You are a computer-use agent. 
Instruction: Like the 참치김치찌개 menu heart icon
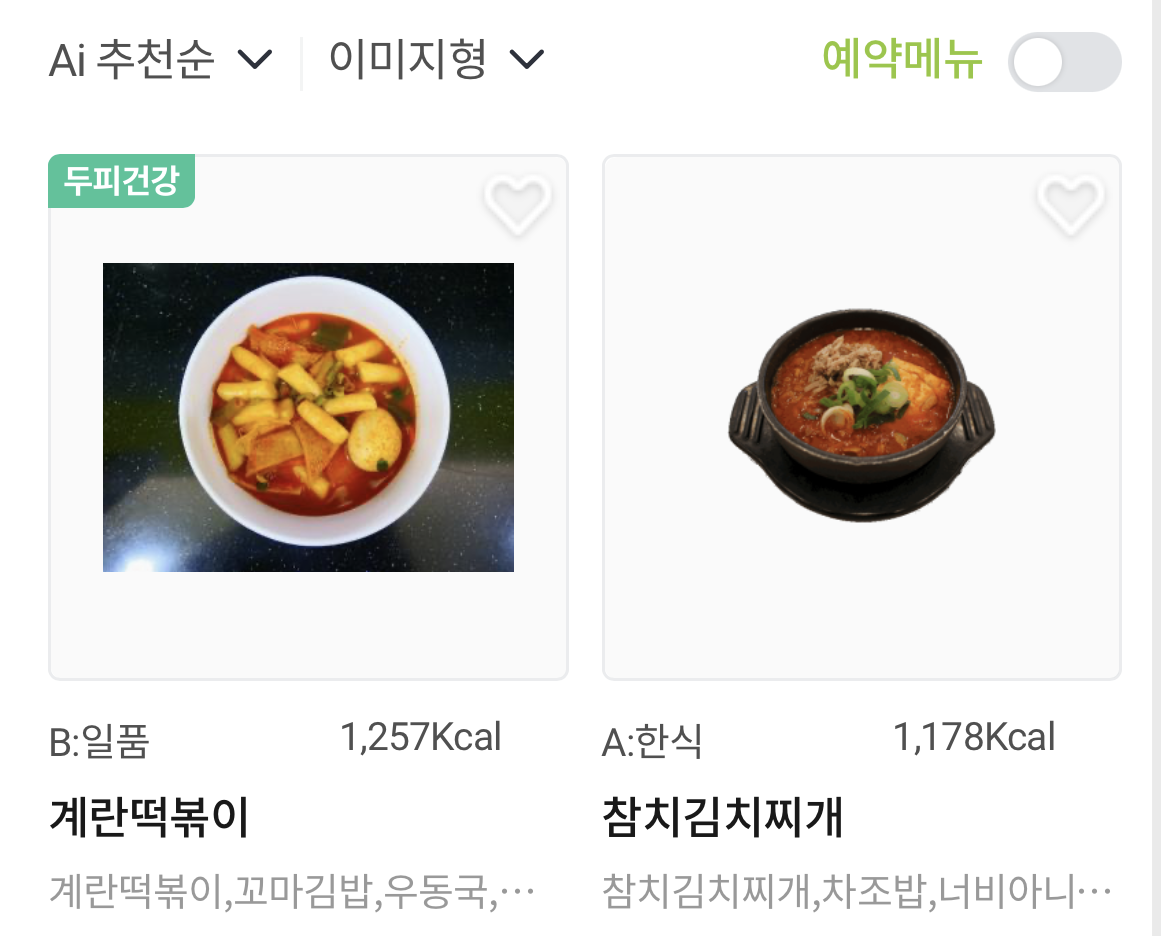click(1071, 204)
